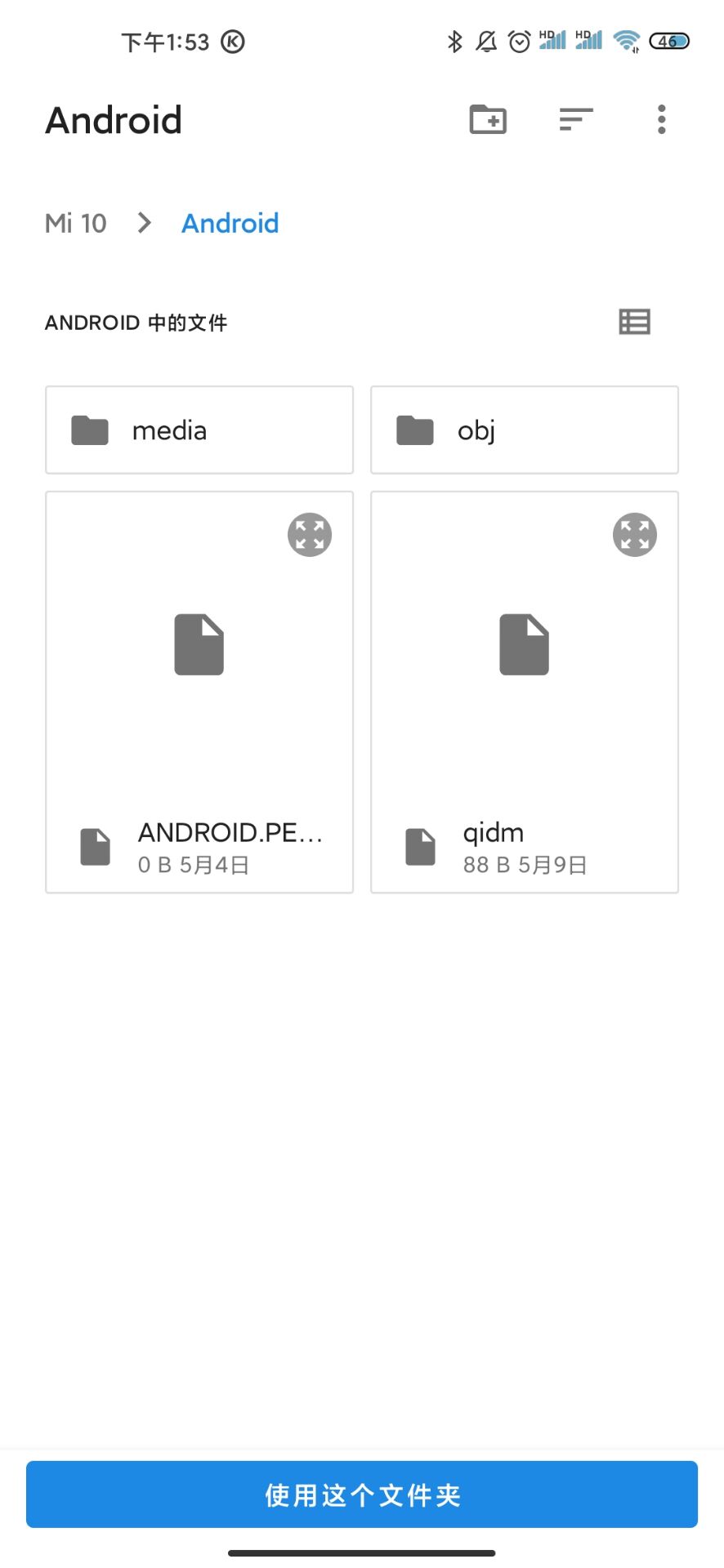The image size is (724, 1568).
Task: Tap the notification-muted bell icon
Action: click(x=486, y=40)
